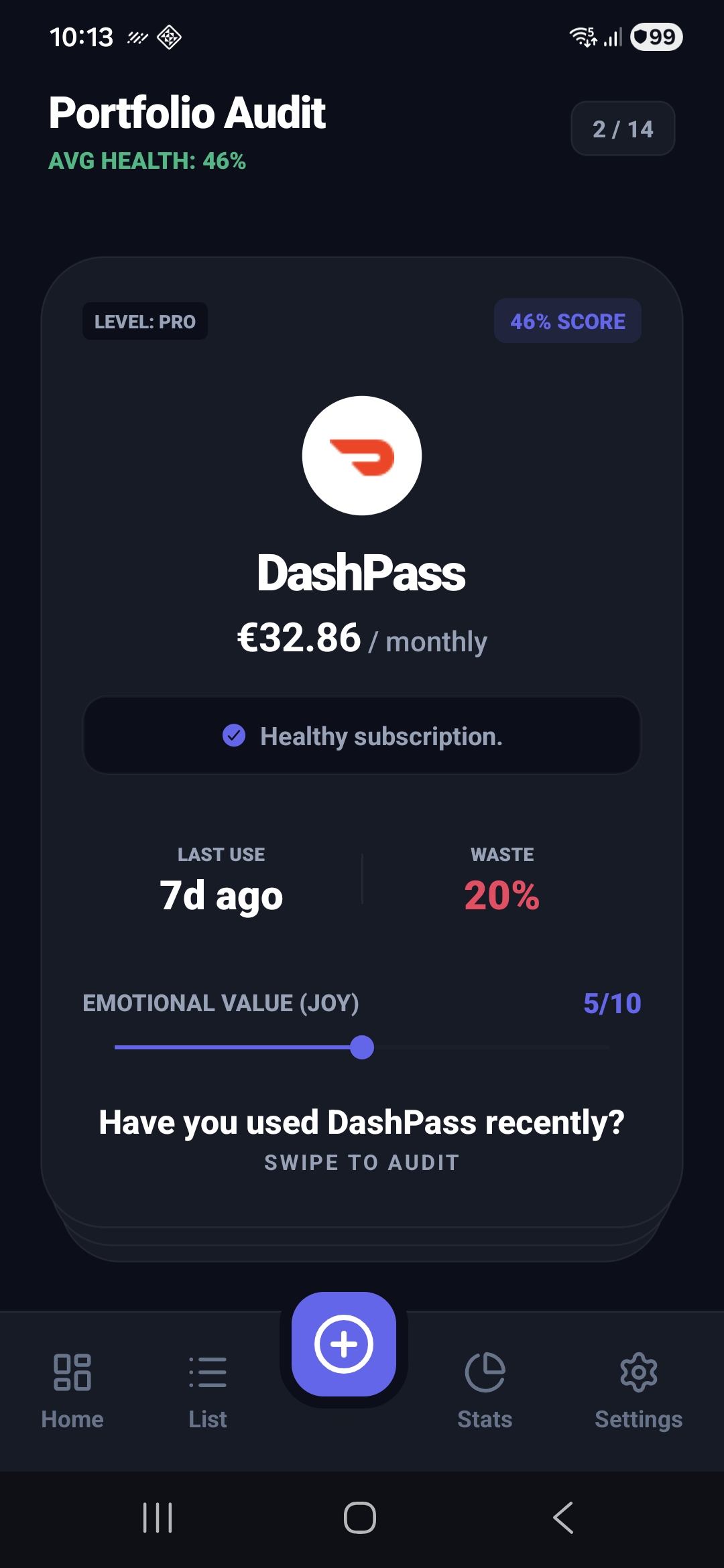724x1568 pixels.
Task: Tap the DashPass logo circle
Action: (361, 455)
